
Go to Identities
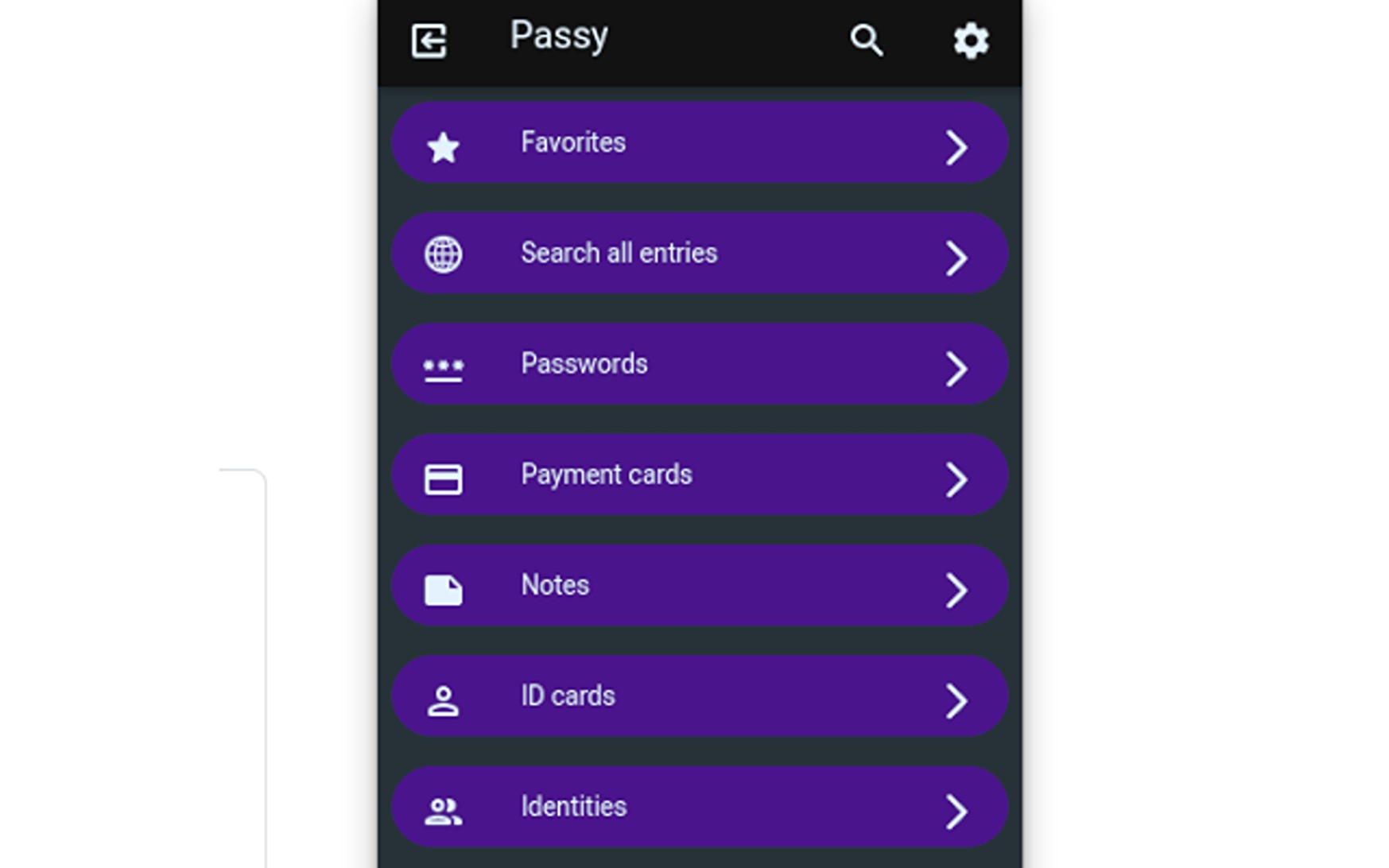[x=700, y=807]
